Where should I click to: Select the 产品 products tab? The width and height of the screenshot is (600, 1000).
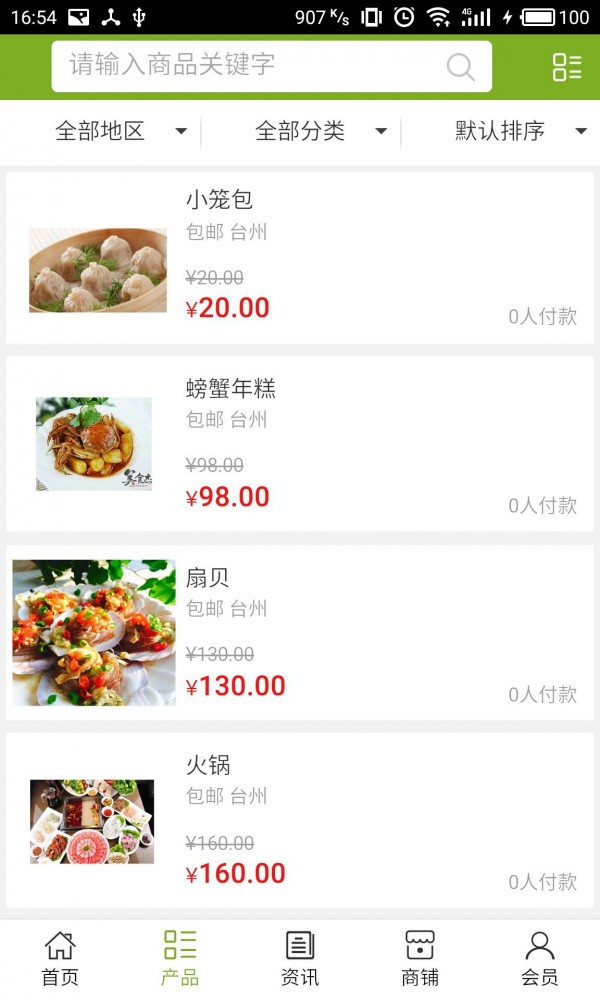[180, 958]
